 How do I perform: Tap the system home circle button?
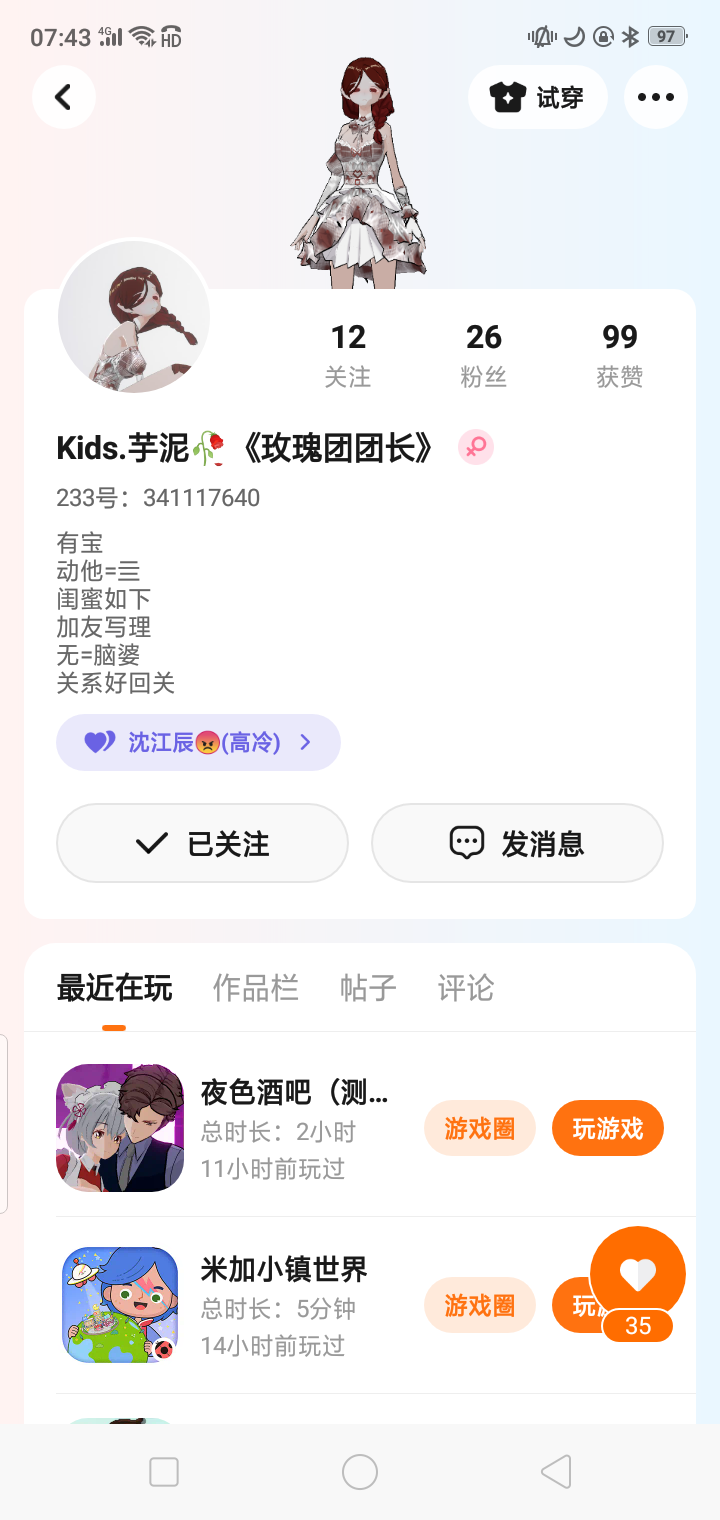[360, 1472]
